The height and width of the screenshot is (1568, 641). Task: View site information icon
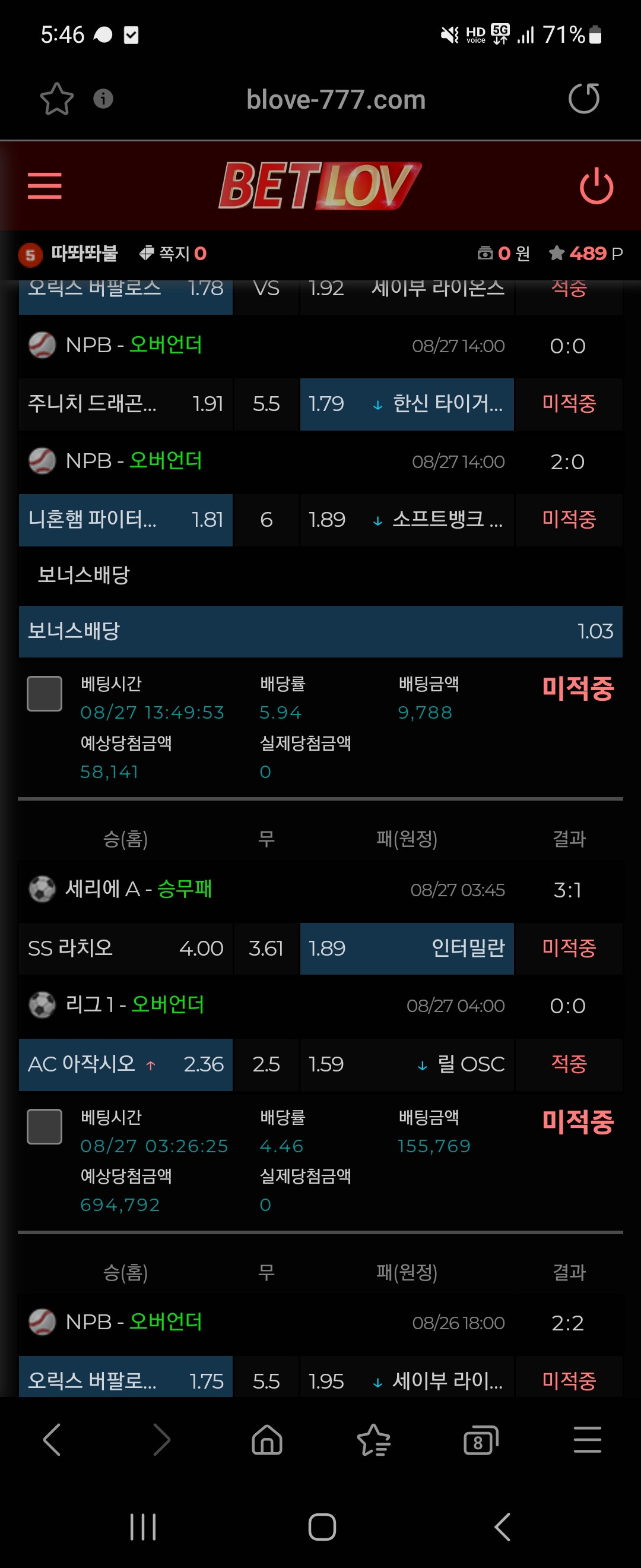click(103, 99)
